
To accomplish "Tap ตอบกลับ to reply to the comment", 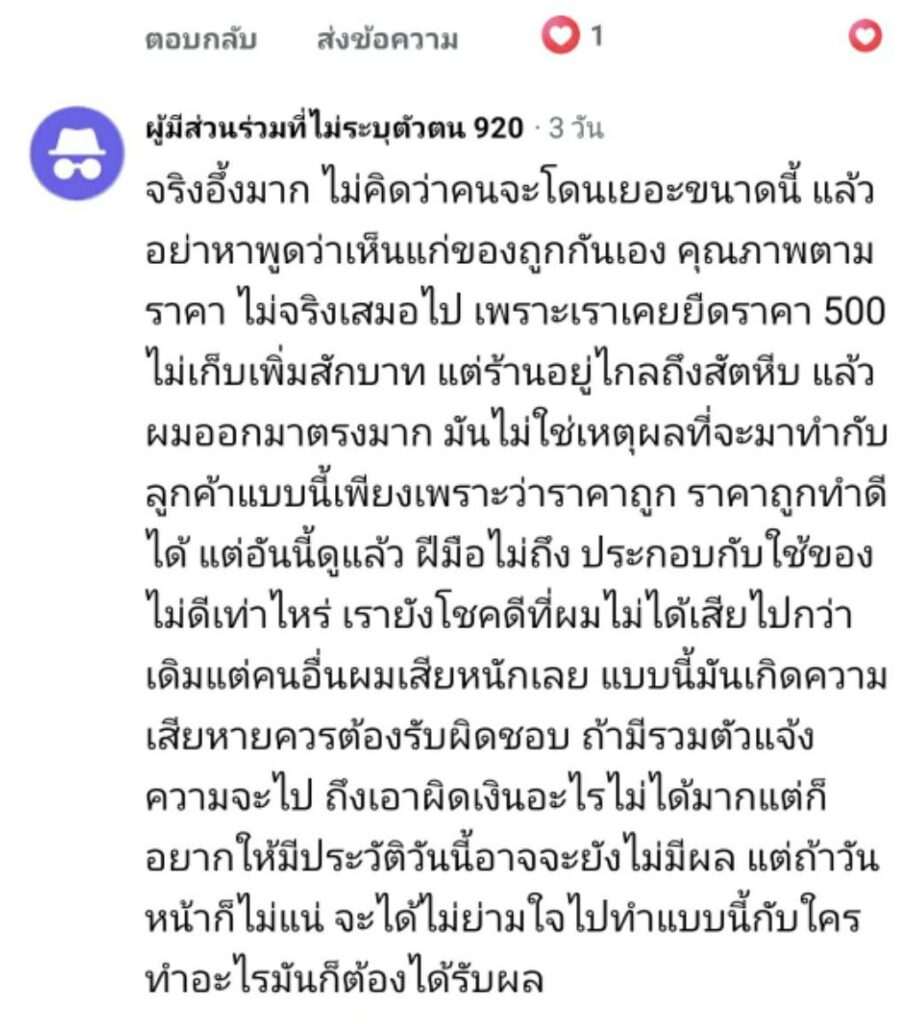I will point(201,40).
